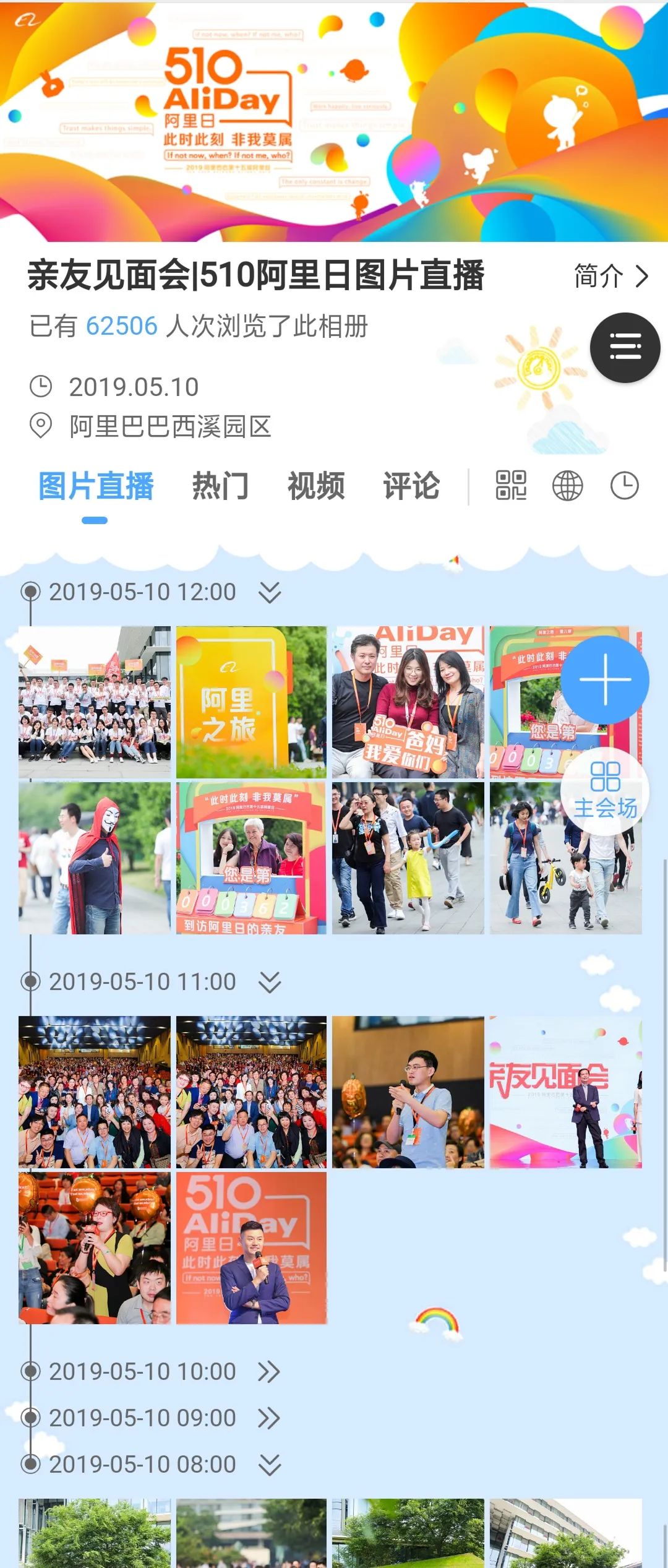The image size is (668, 1568).
Task: Open the host in blue suit photo
Action: 251,1247
